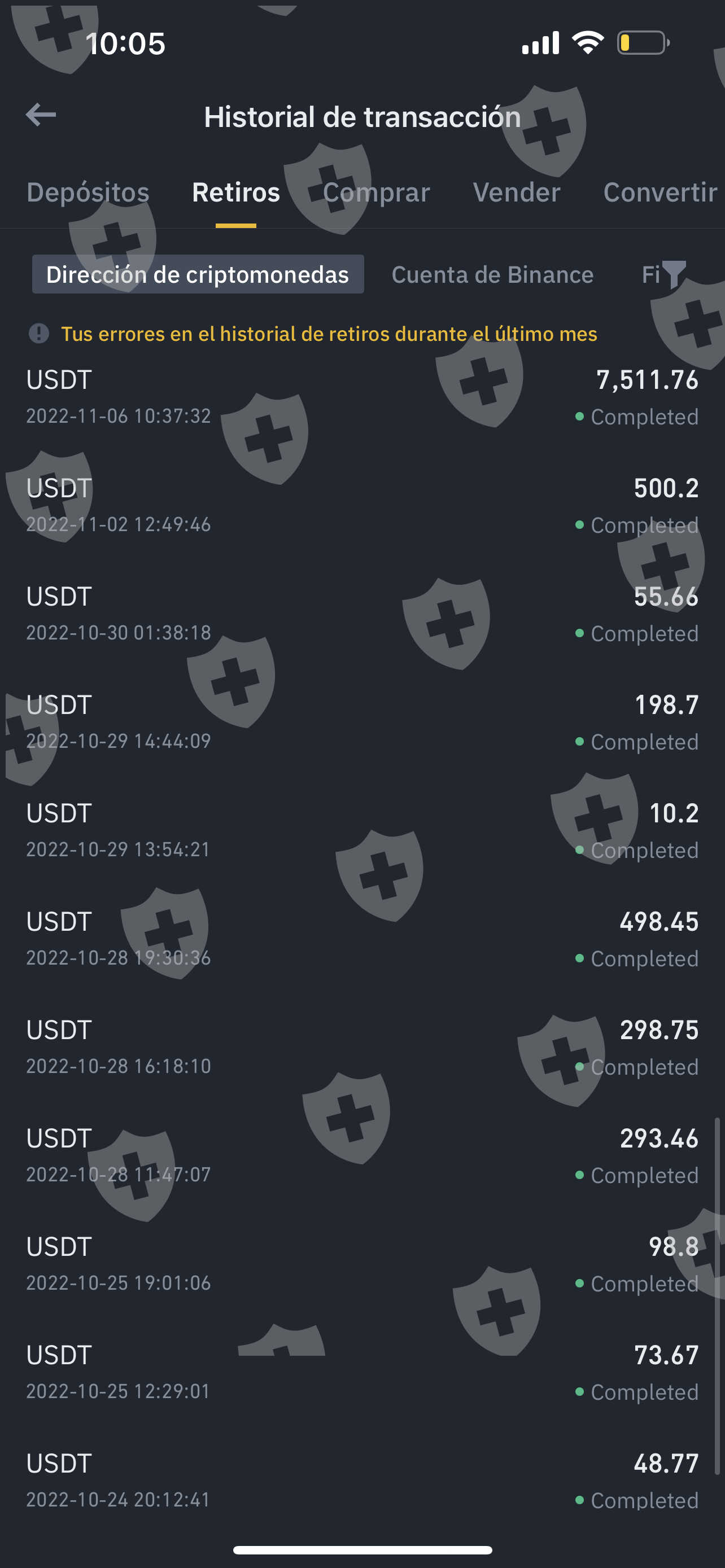The image size is (725, 1568).
Task: Open withdrawal errors notice from last month
Action: [x=329, y=334]
